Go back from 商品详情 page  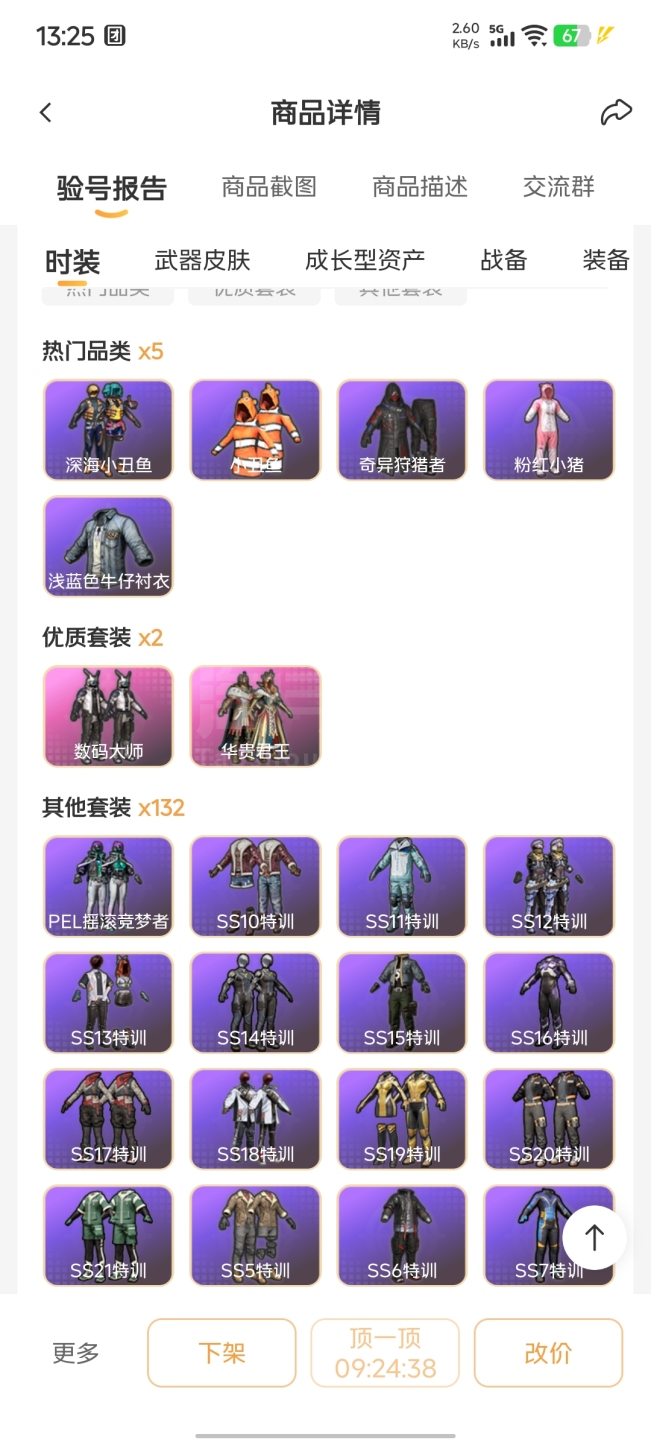pos(45,113)
